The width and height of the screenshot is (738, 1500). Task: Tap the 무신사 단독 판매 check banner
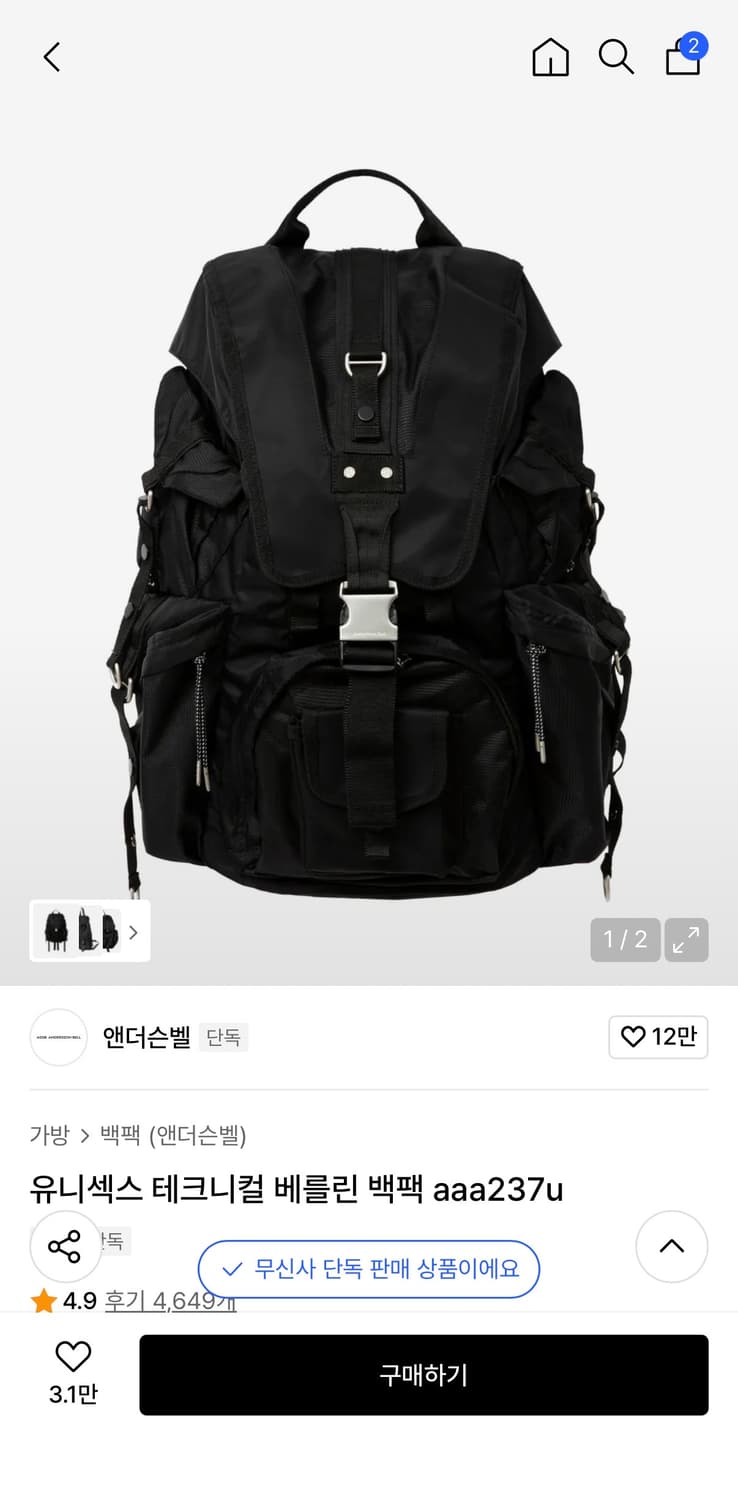click(x=369, y=1269)
